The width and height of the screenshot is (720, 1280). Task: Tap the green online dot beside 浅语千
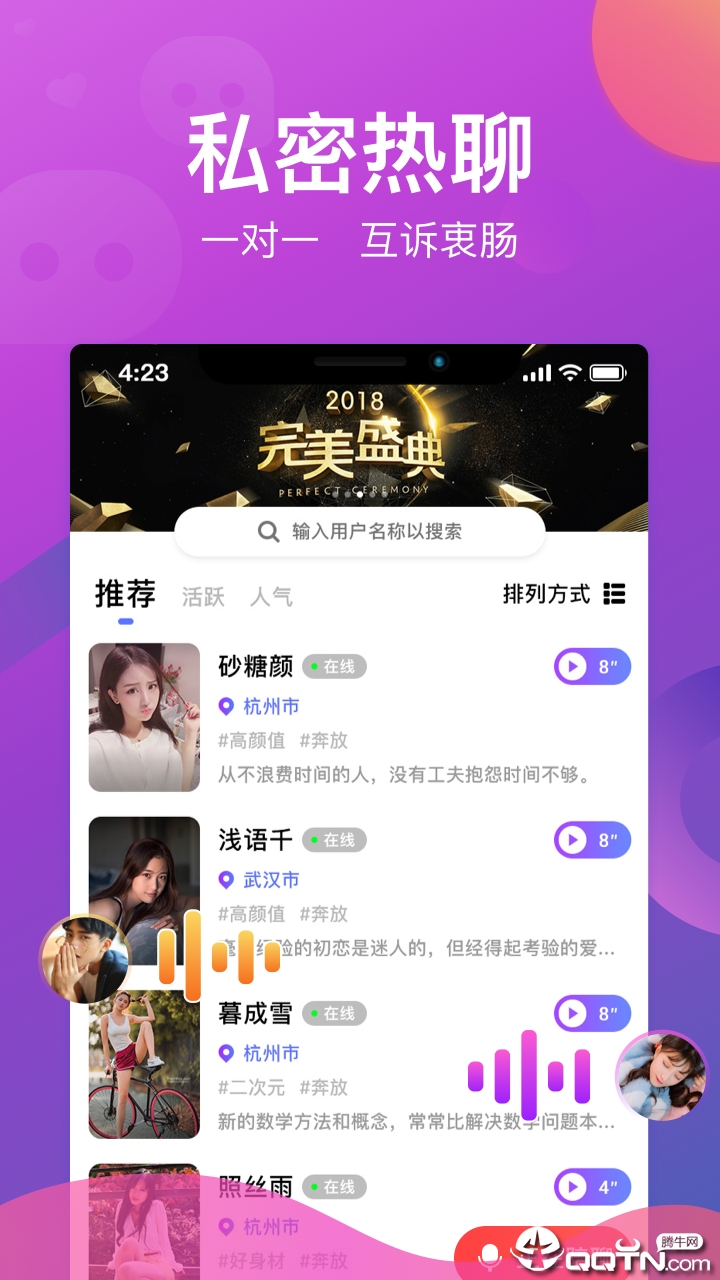click(x=314, y=839)
